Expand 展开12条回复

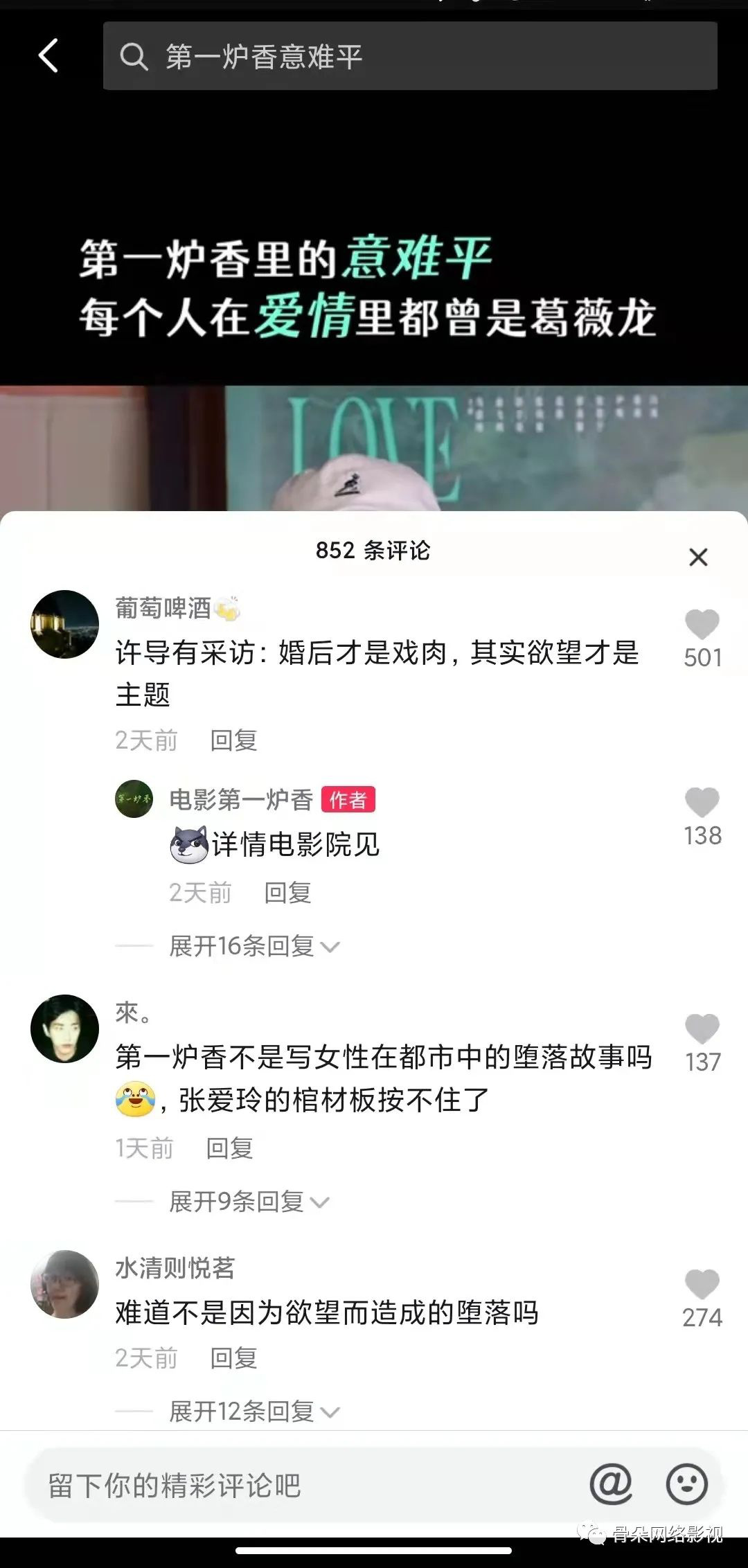pyautogui.click(x=253, y=1411)
